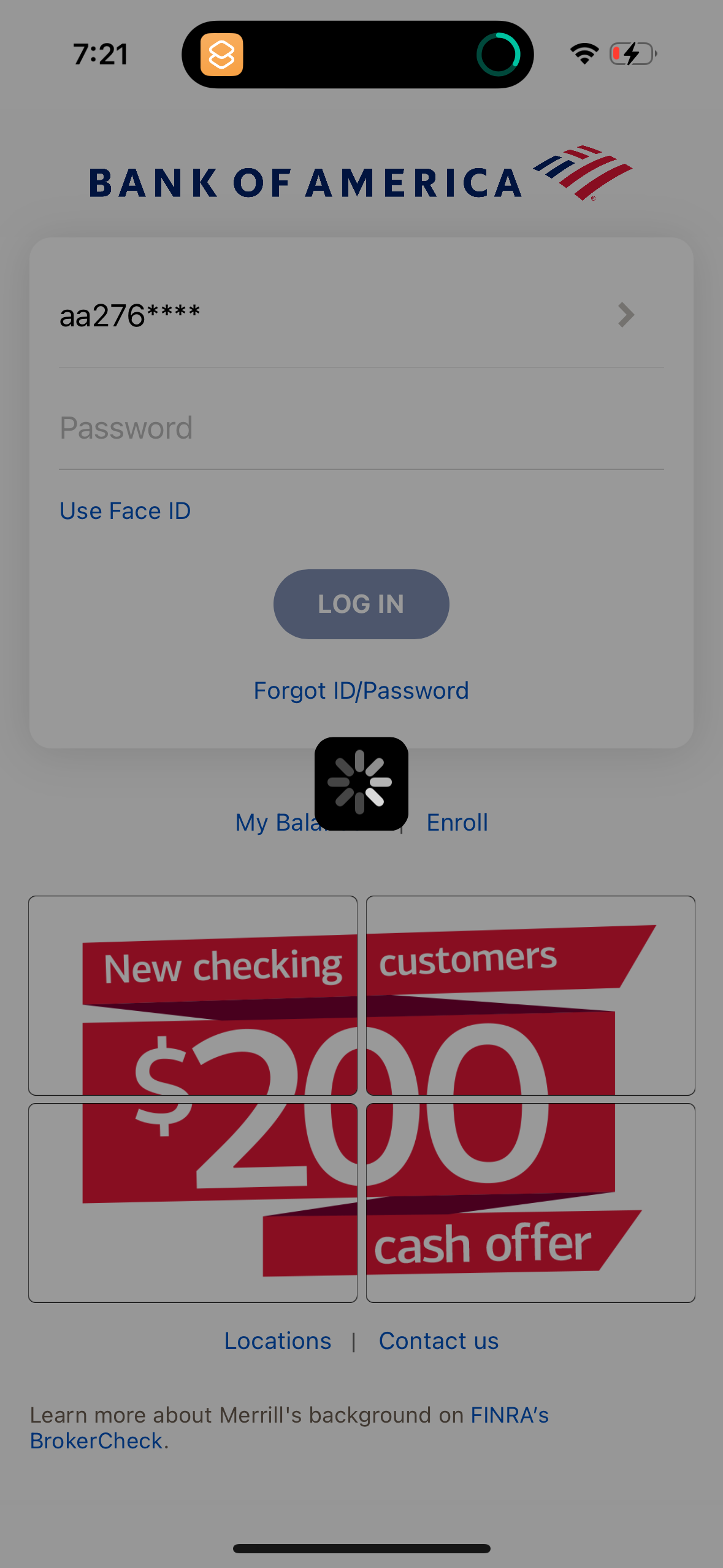Tap Use Face ID
Image resolution: width=723 pixels, height=1568 pixels.
click(124, 510)
